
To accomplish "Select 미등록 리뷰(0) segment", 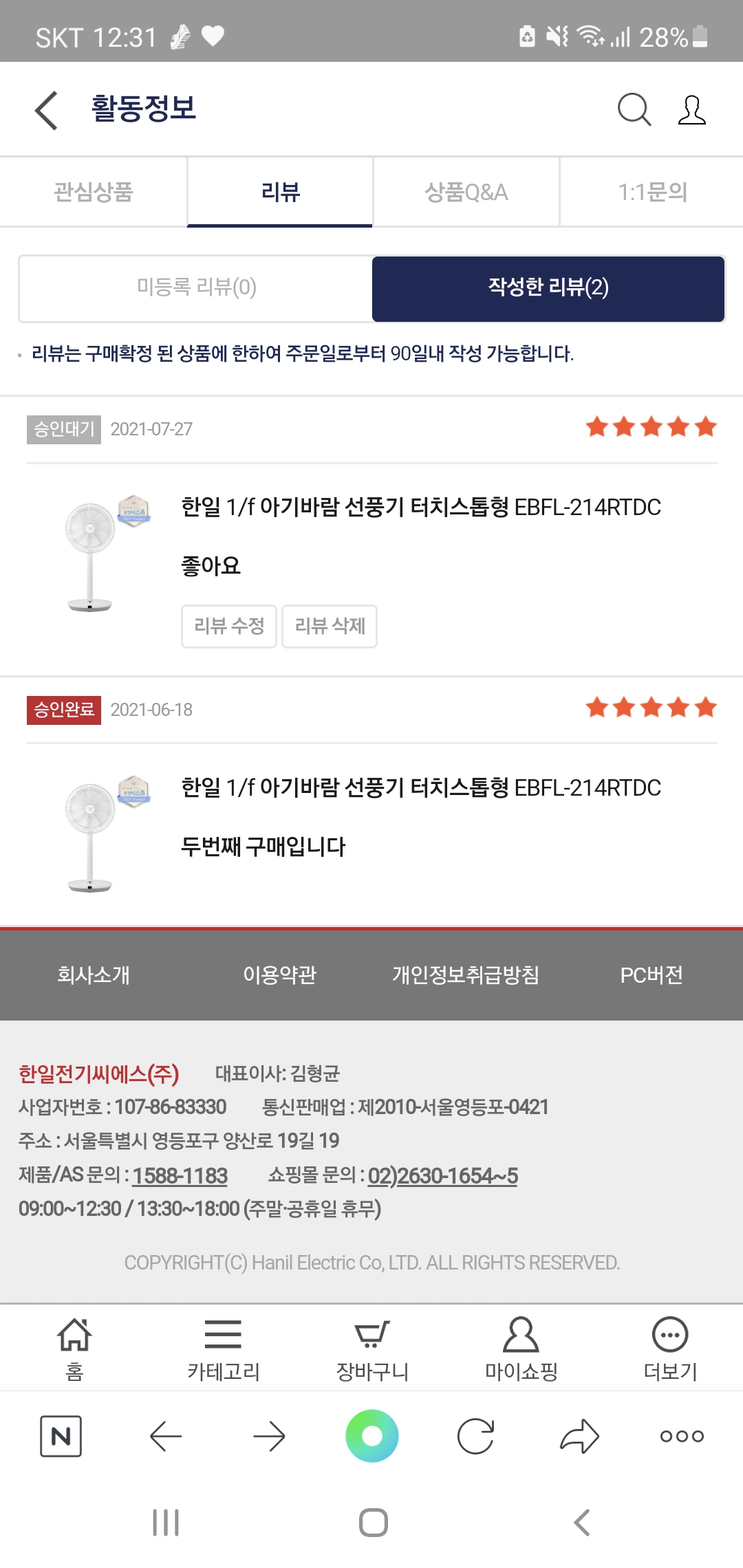I will click(196, 287).
